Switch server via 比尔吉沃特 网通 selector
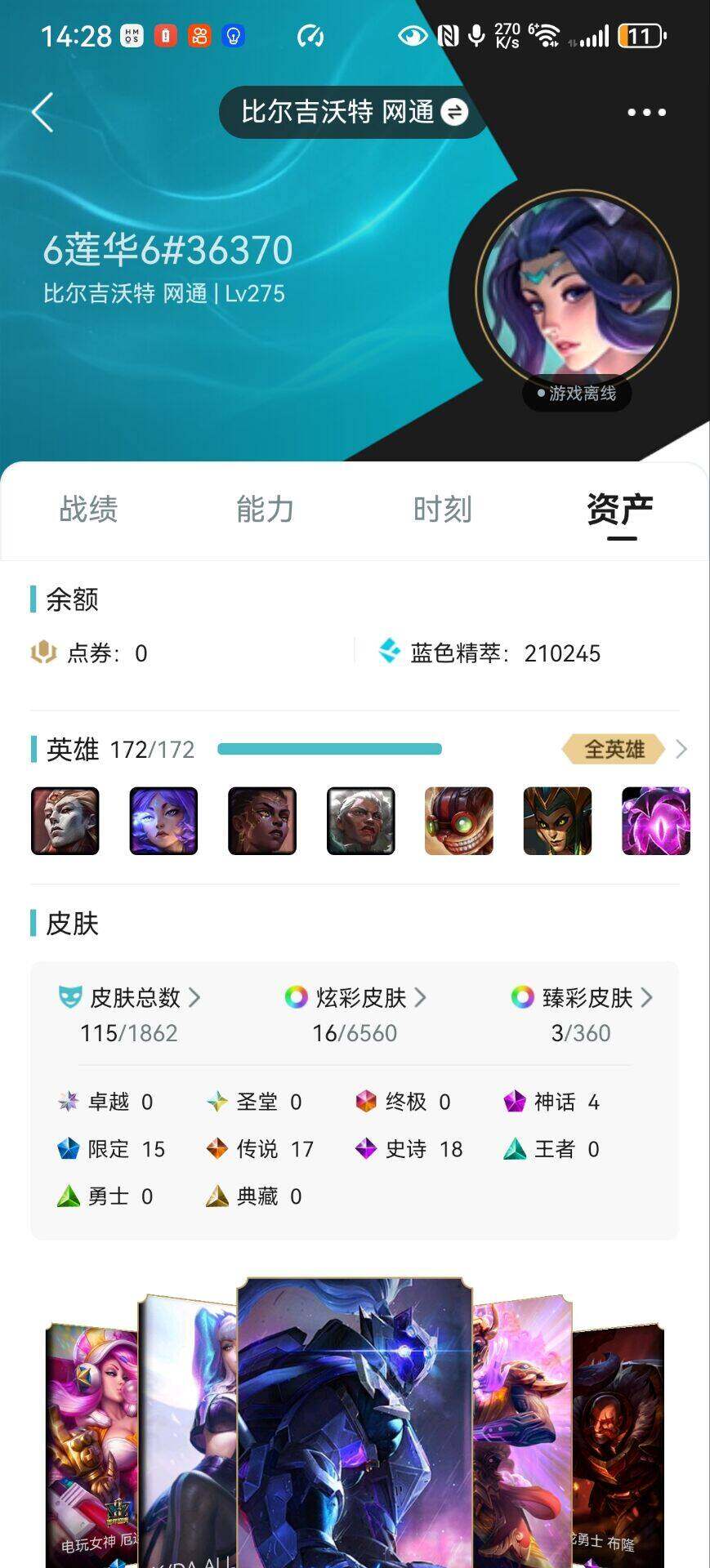Image resolution: width=710 pixels, height=1568 pixels. tap(354, 112)
